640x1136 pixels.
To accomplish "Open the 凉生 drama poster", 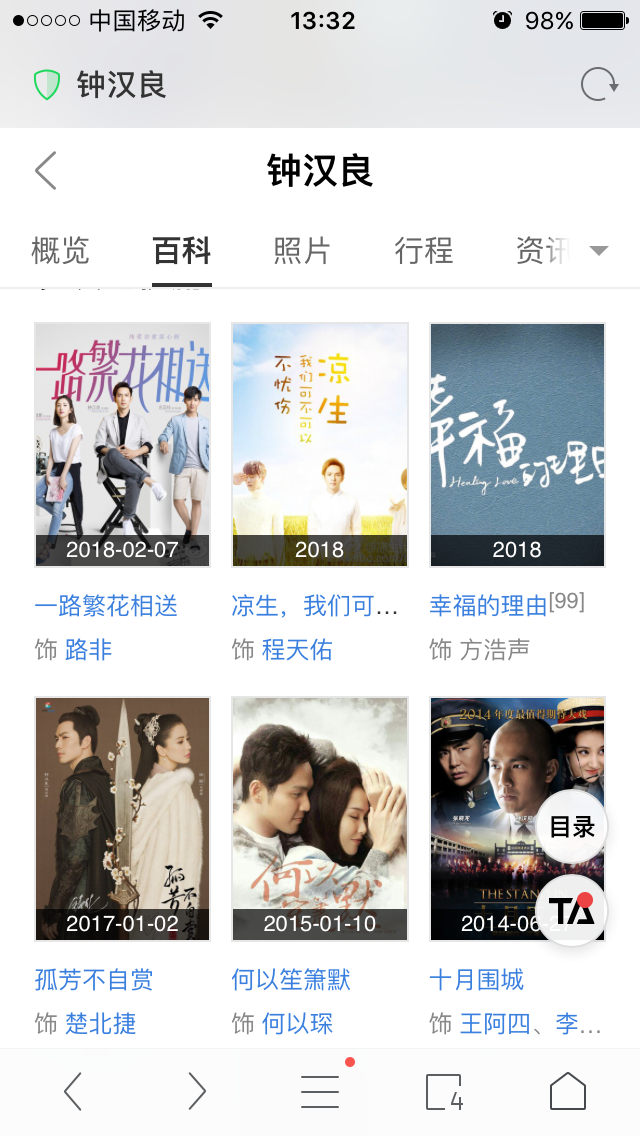I will pyautogui.click(x=319, y=445).
